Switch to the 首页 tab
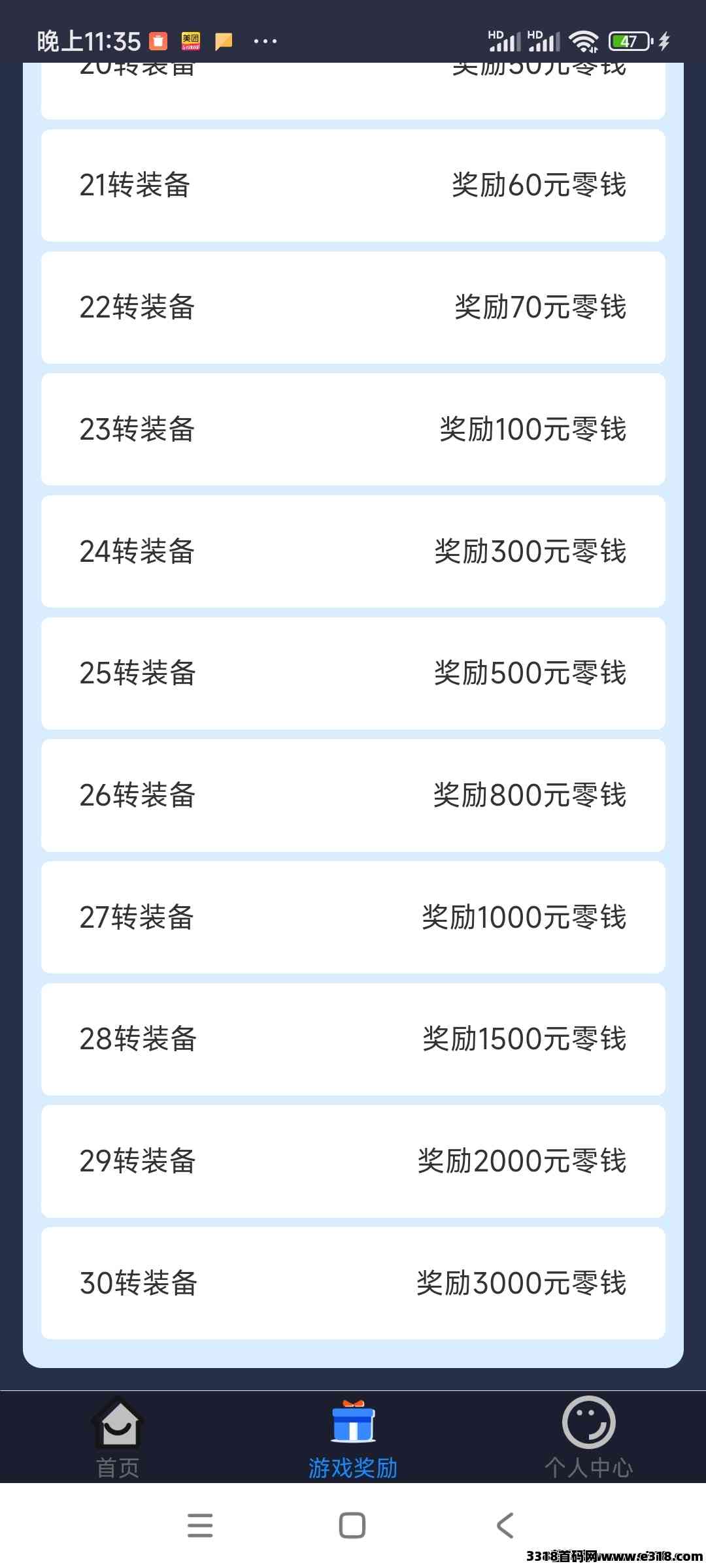 click(118, 1437)
